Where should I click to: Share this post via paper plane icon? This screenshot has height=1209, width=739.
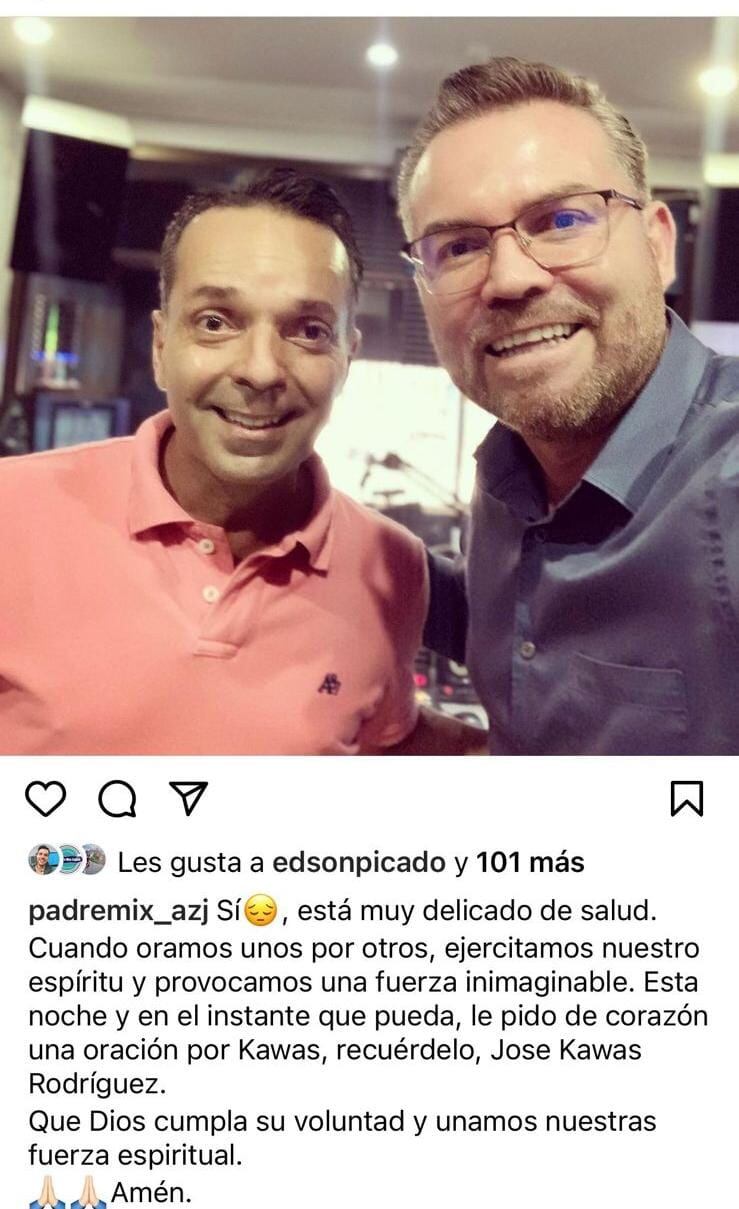(x=187, y=797)
